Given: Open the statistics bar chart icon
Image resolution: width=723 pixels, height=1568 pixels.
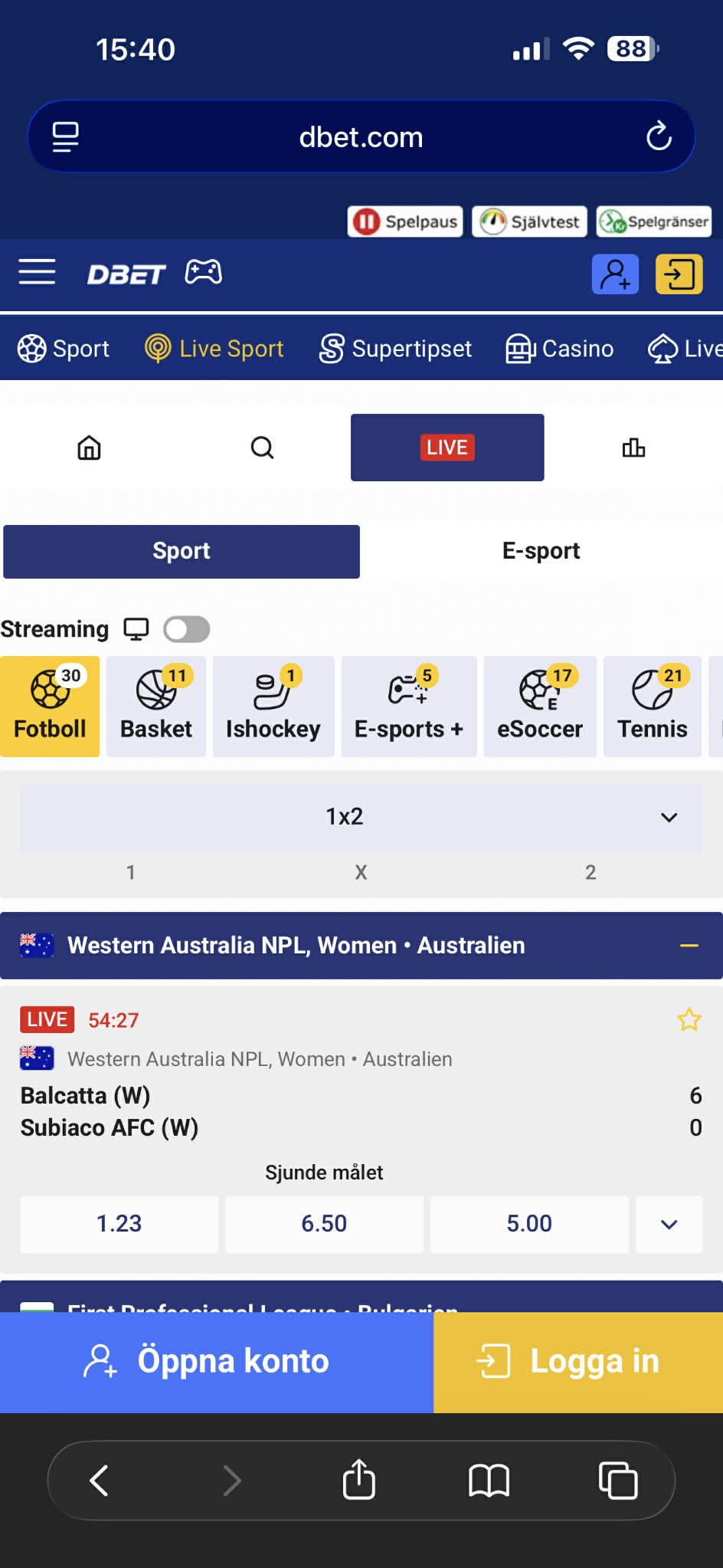Looking at the screenshot, I should 633,448.
